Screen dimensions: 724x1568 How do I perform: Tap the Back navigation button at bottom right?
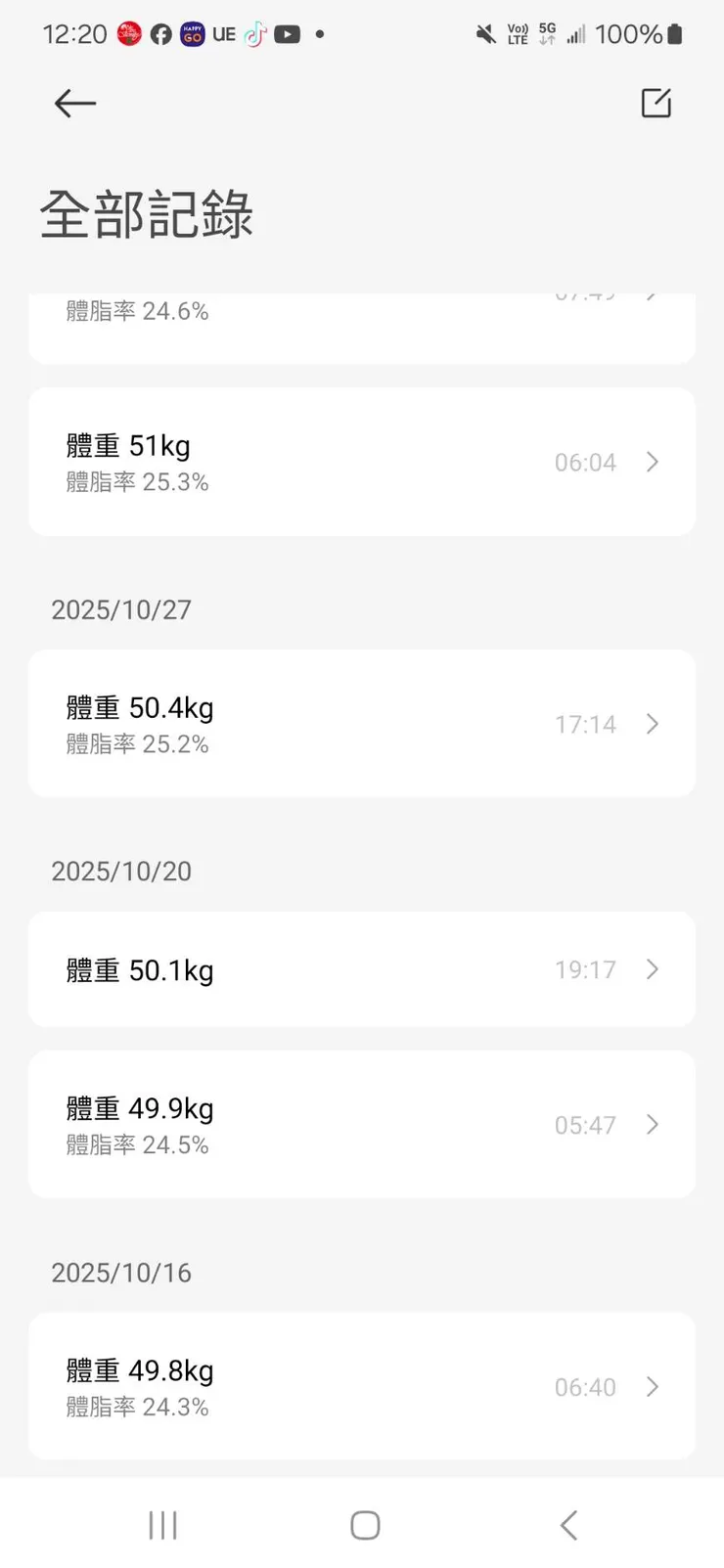568,1523
